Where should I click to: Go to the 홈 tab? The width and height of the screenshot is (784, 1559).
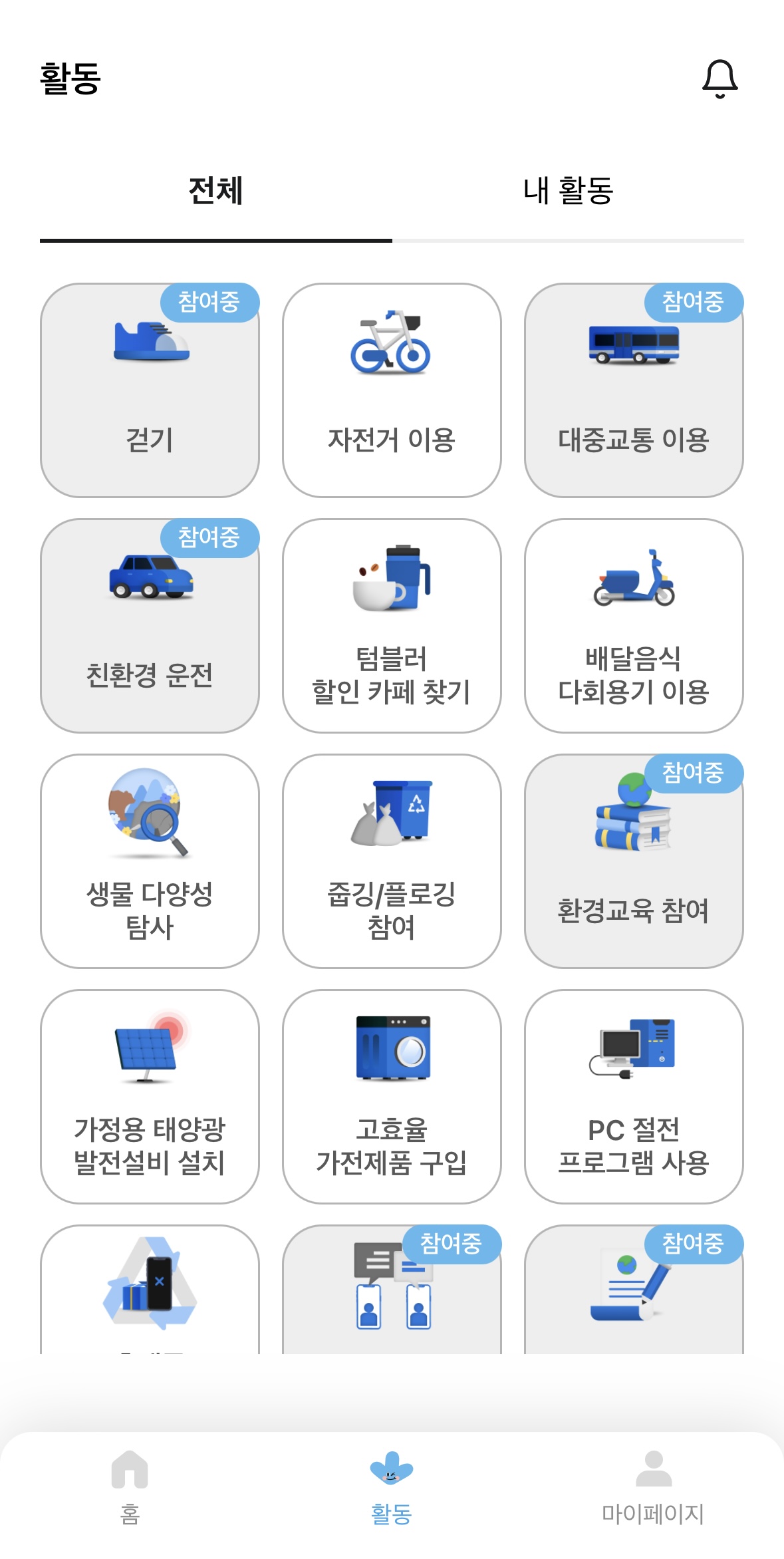coord(130,1488)
